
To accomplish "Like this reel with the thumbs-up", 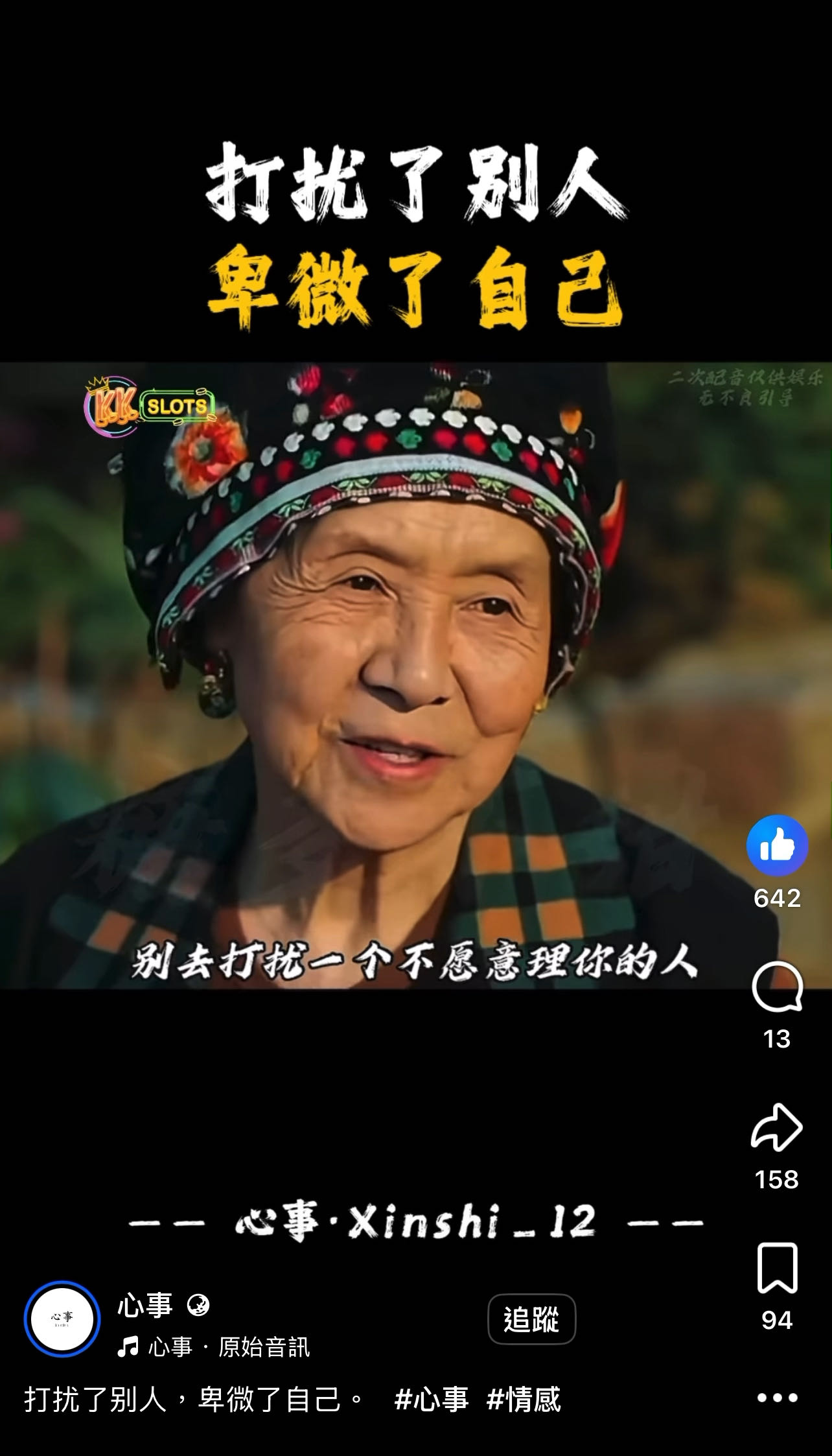I will pyautogui.click(x=777, y=845).
